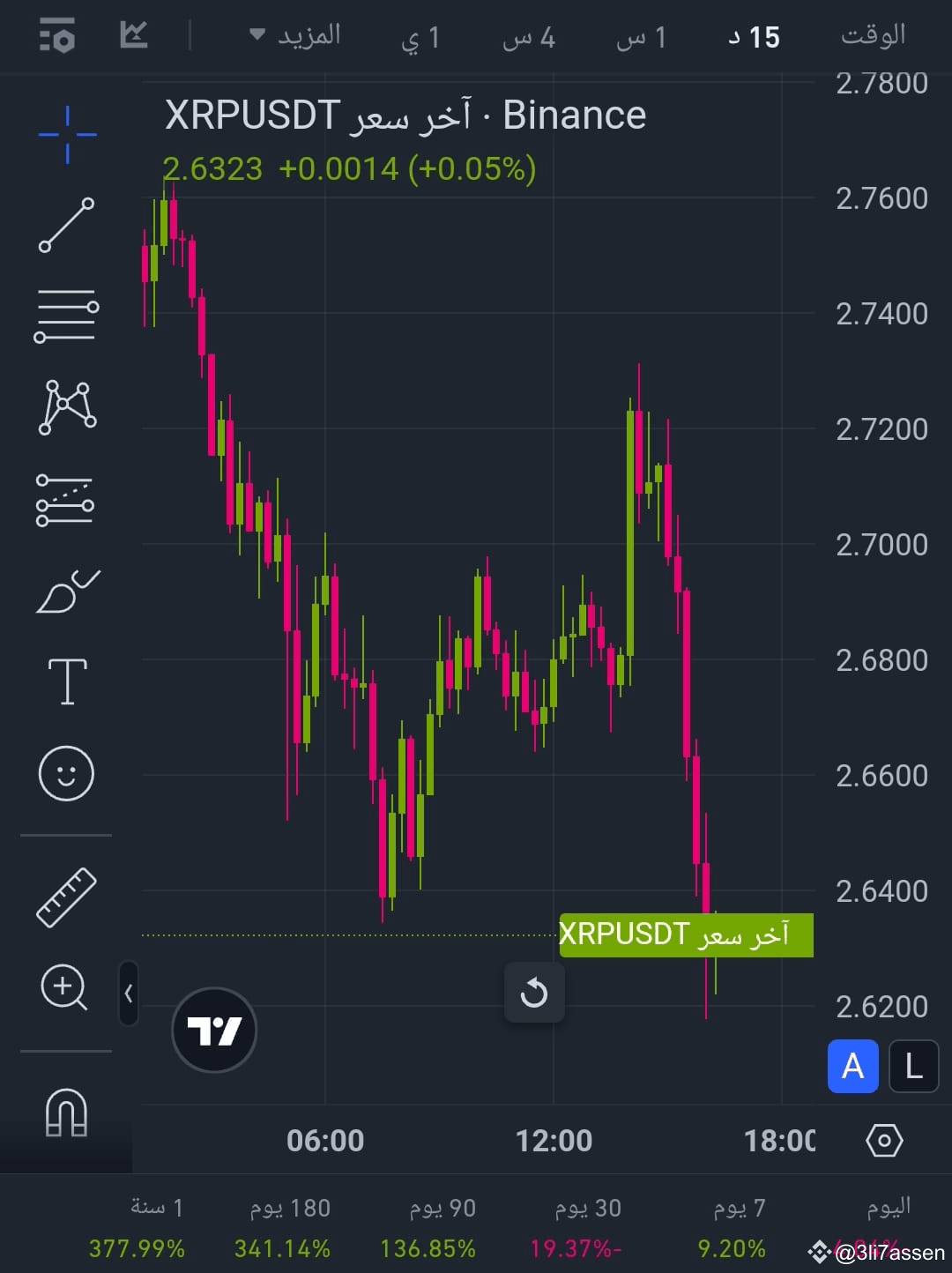Image resolution: width=952 pixels, height=1273 pixels.
Task: Select the XABCD pattern tool
Action: 64,406
